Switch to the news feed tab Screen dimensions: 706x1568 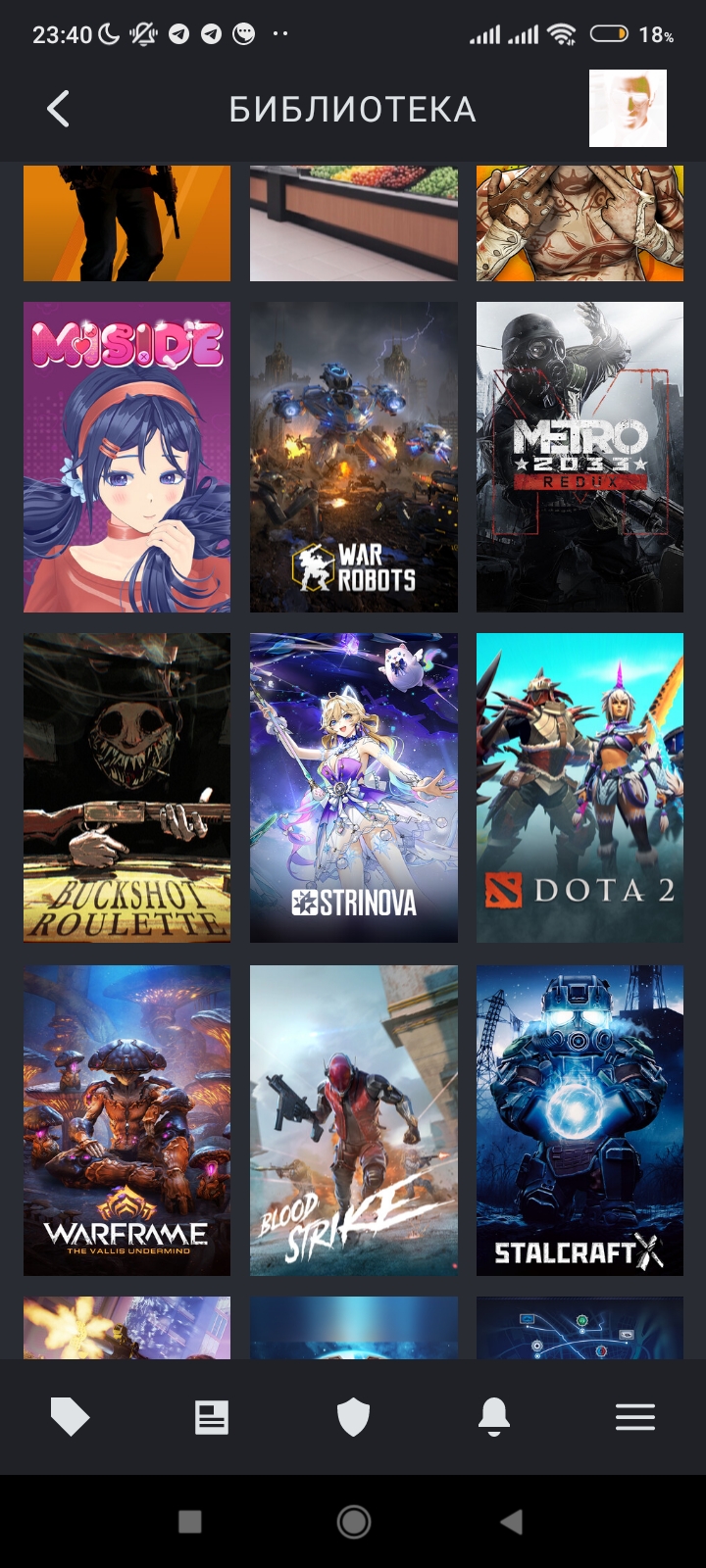(211, 1417)
